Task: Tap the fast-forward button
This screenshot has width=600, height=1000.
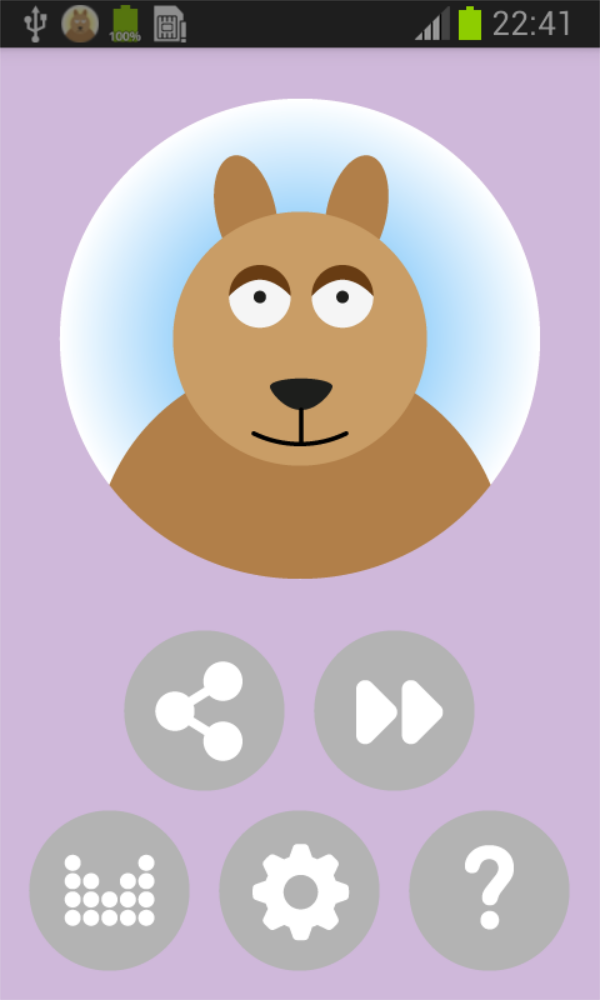Action: [394, 710]
